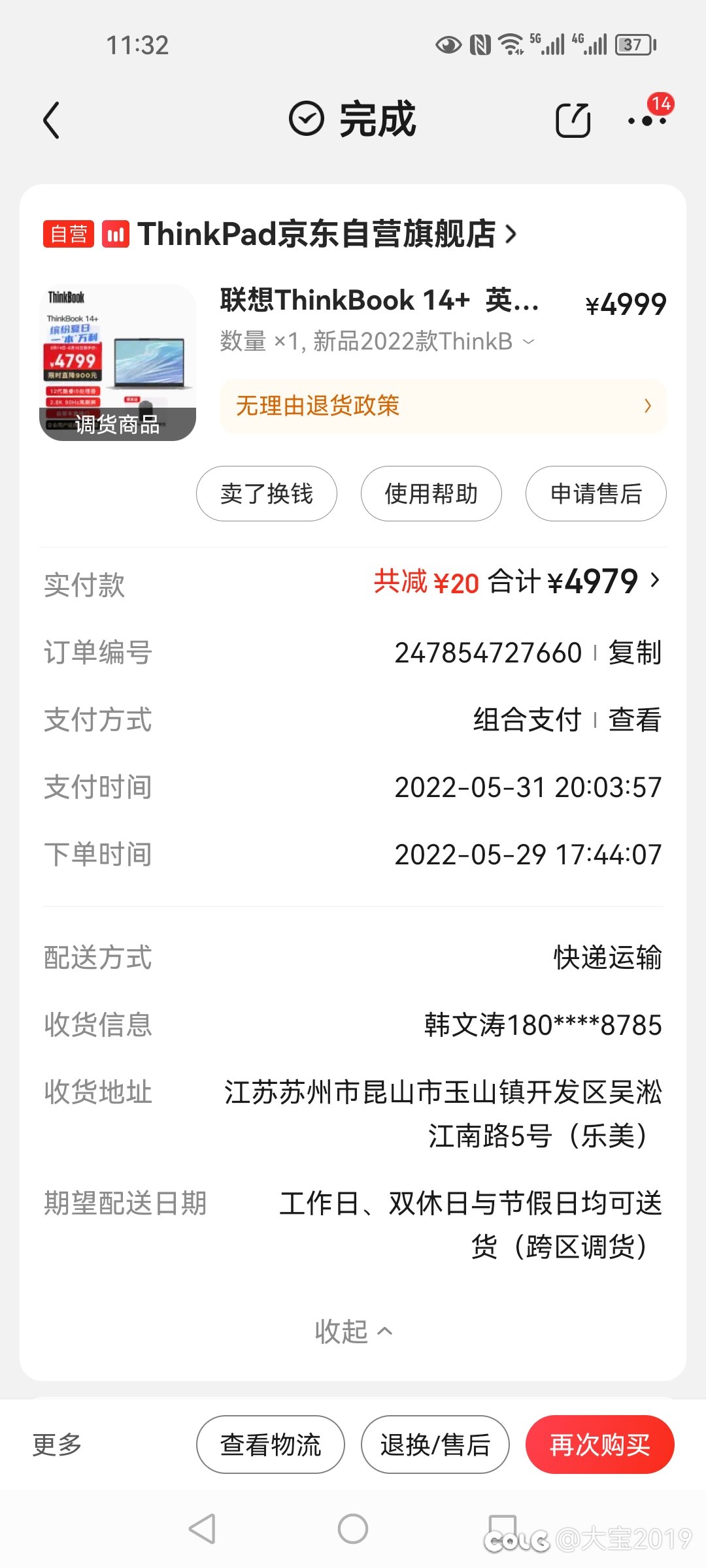Tap the system home button
This screenshot has height=1568, width=706.
pyautogui.click(x=353, y=1529)
